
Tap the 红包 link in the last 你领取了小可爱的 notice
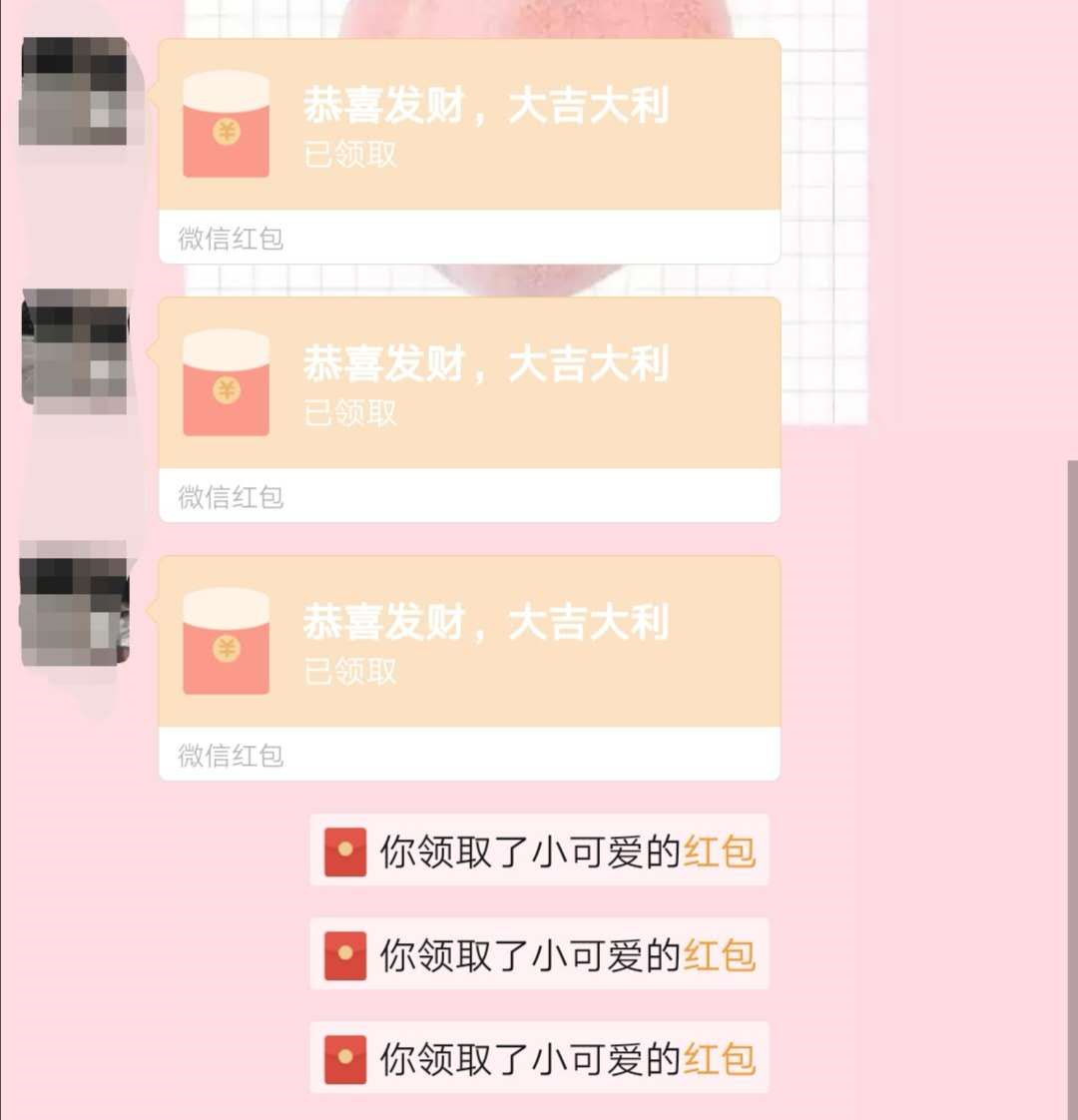tap(720, 1058)
